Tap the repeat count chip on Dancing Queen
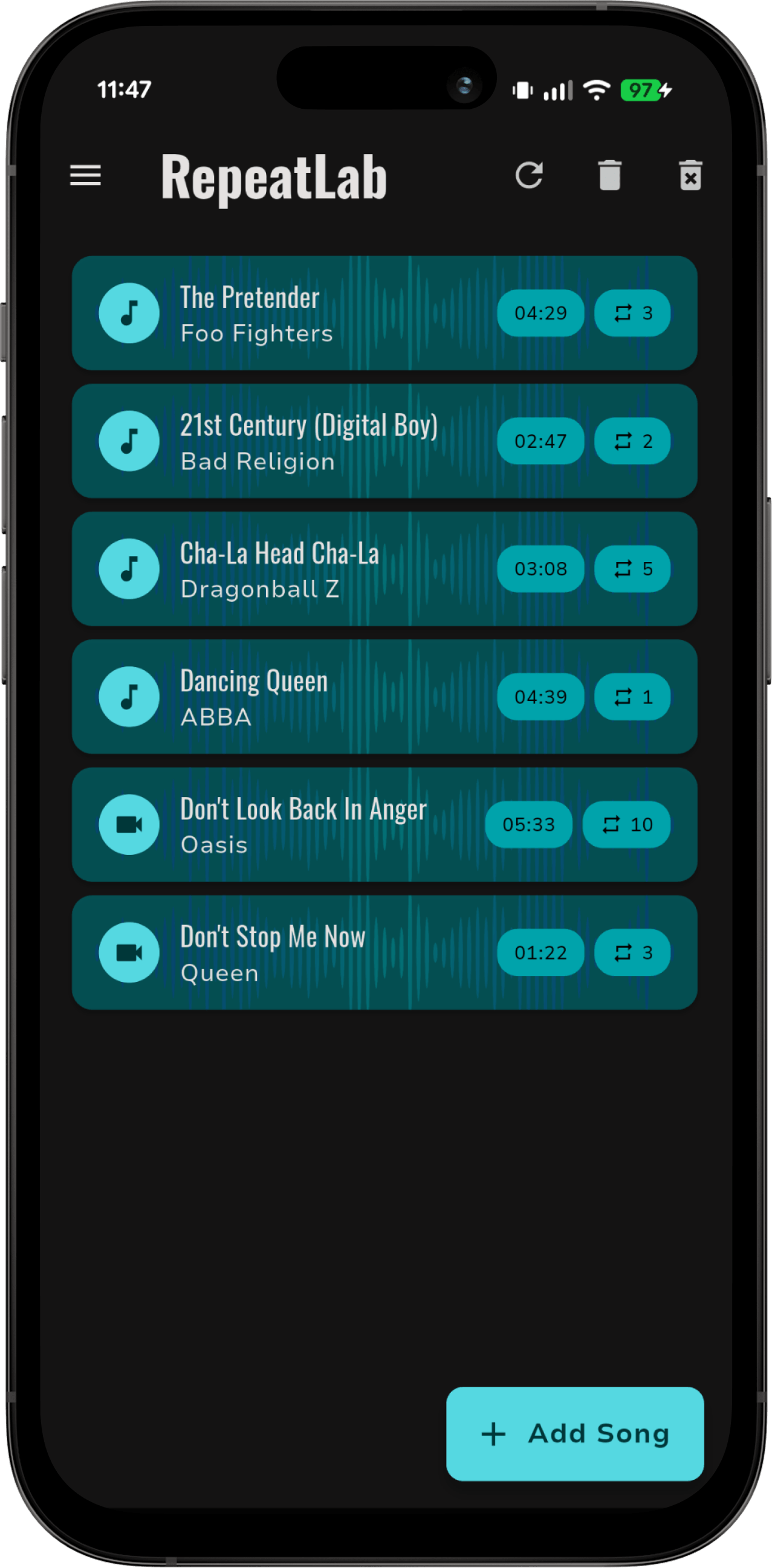 pyautogui.click(x=632, y=696)
